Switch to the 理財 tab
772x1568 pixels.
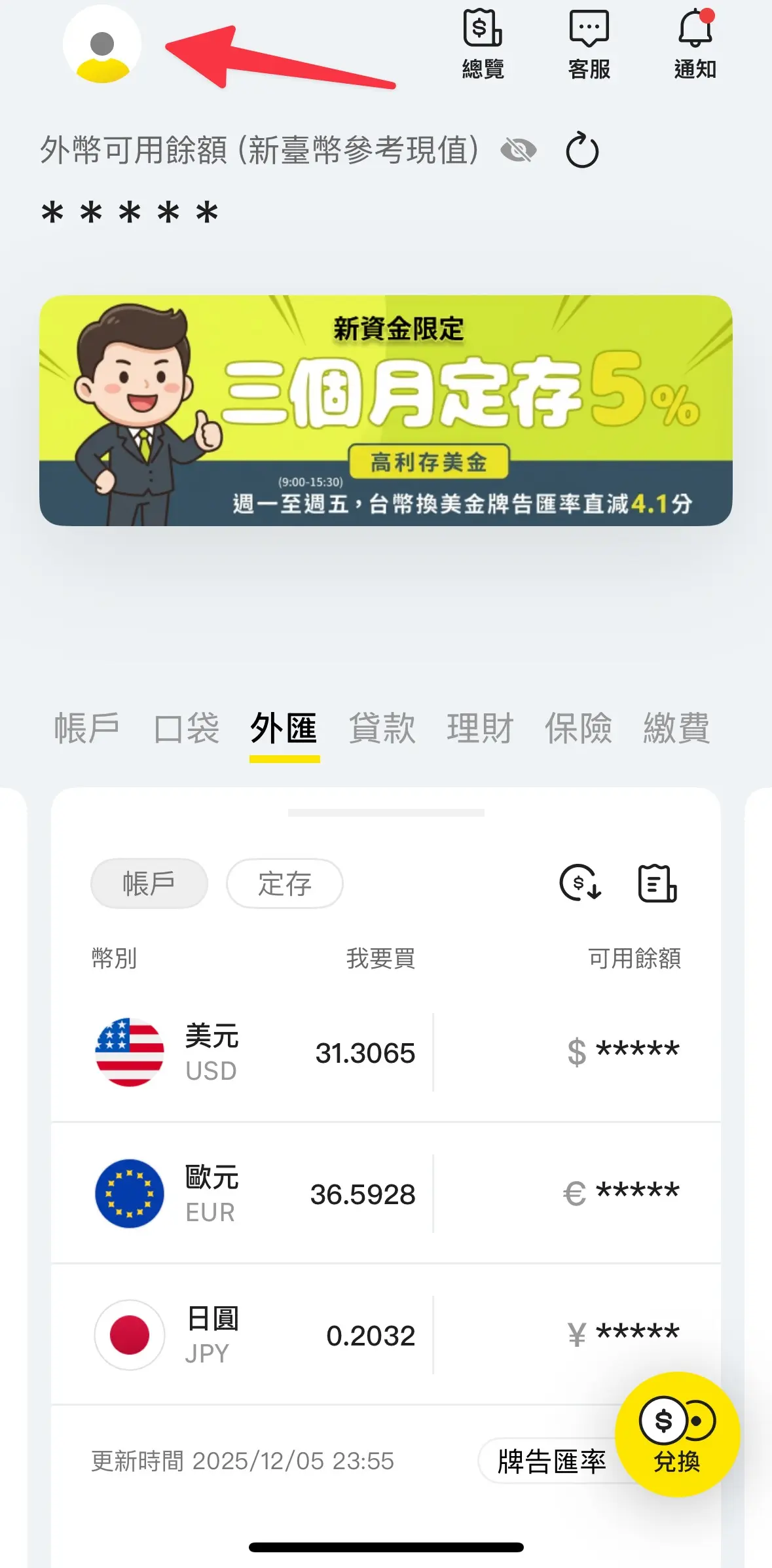click(x=480, y=728)
